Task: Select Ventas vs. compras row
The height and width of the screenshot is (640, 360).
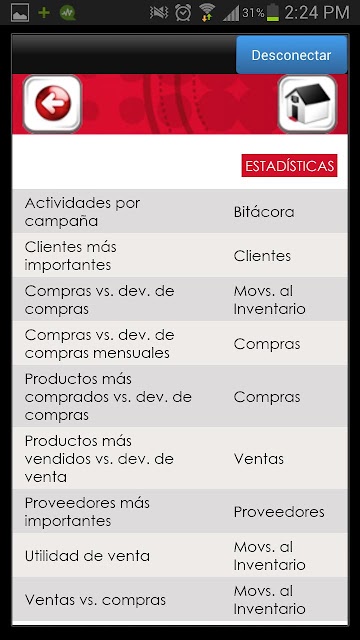Action: (180, 599)
